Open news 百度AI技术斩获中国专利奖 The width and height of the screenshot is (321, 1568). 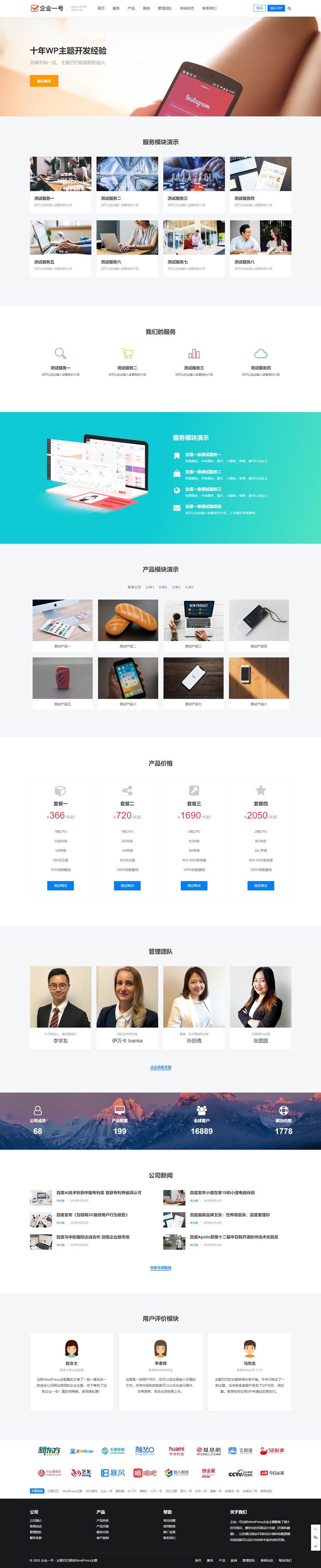tap(99, 1193)
